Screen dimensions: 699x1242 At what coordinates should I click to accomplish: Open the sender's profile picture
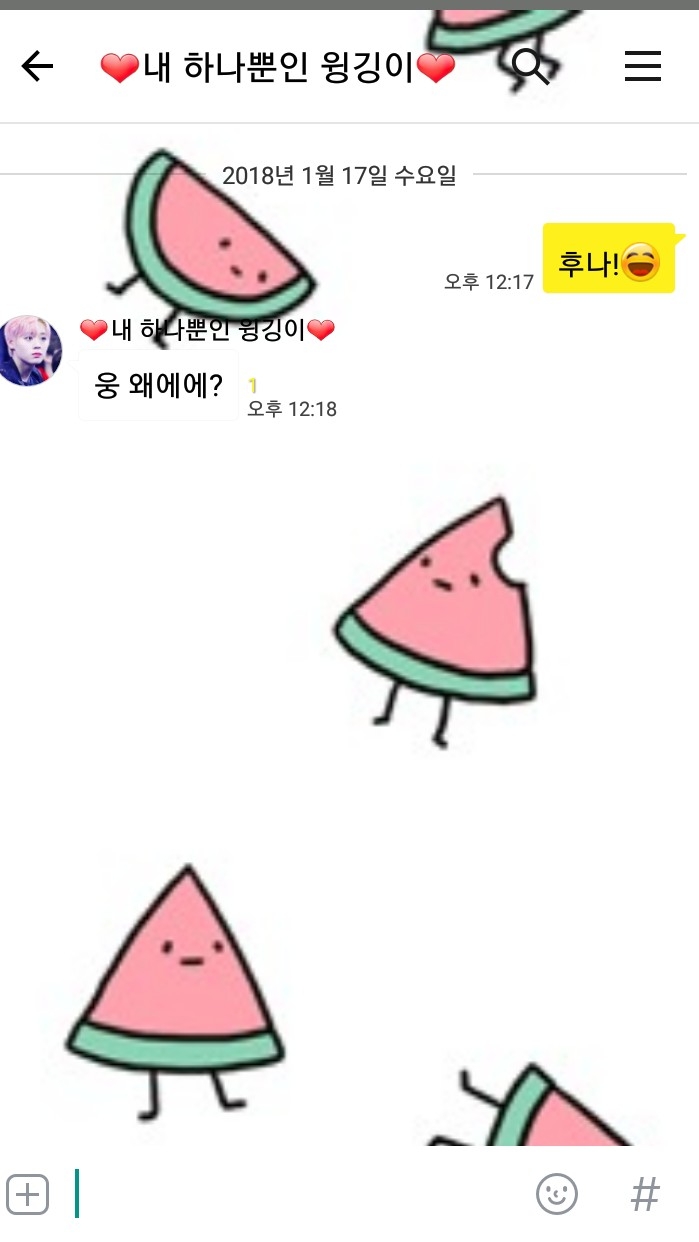[x=30, y=350]
